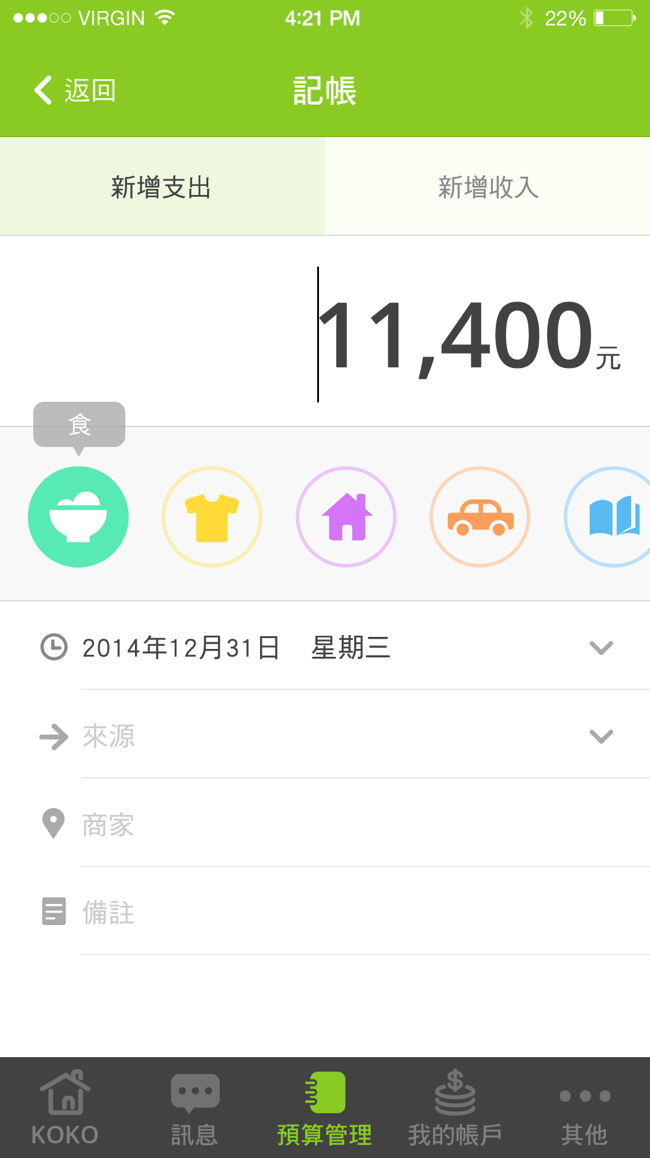Screen dimensions: 650x1158
Task: Add a note in the 備註 field
Action: pos(325,912)
